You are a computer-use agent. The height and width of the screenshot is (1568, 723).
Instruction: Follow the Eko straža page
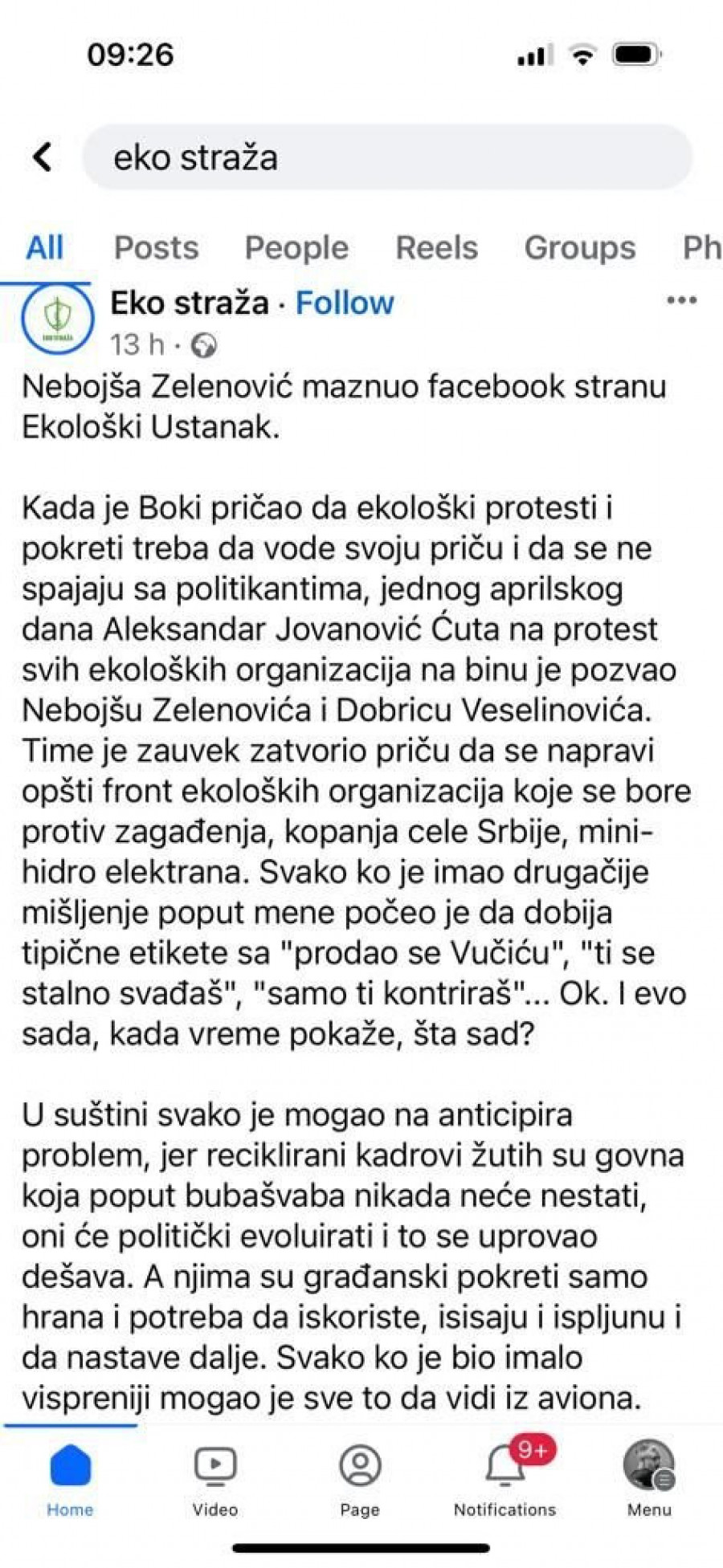(345, 303)
